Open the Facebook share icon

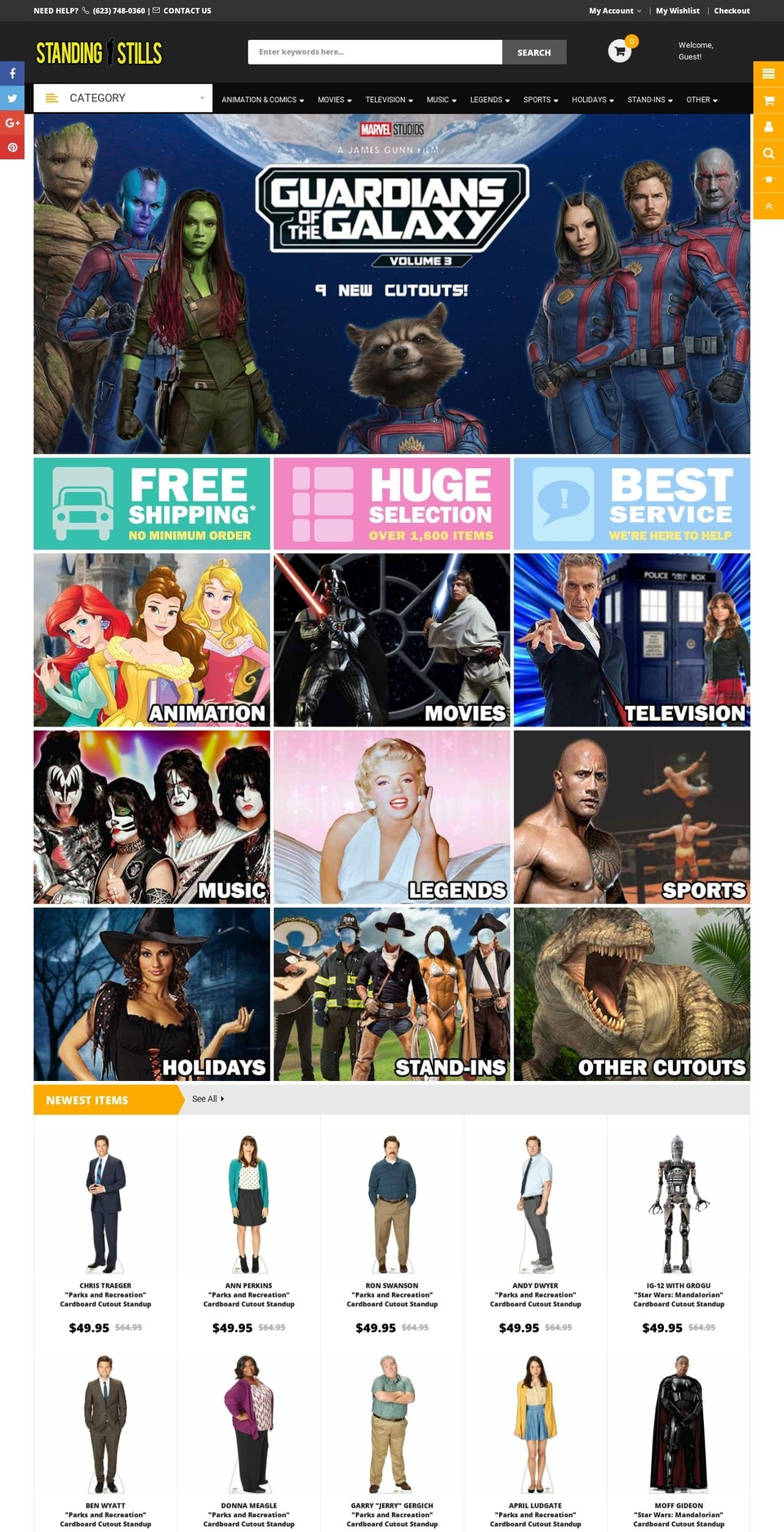point(12,73)
